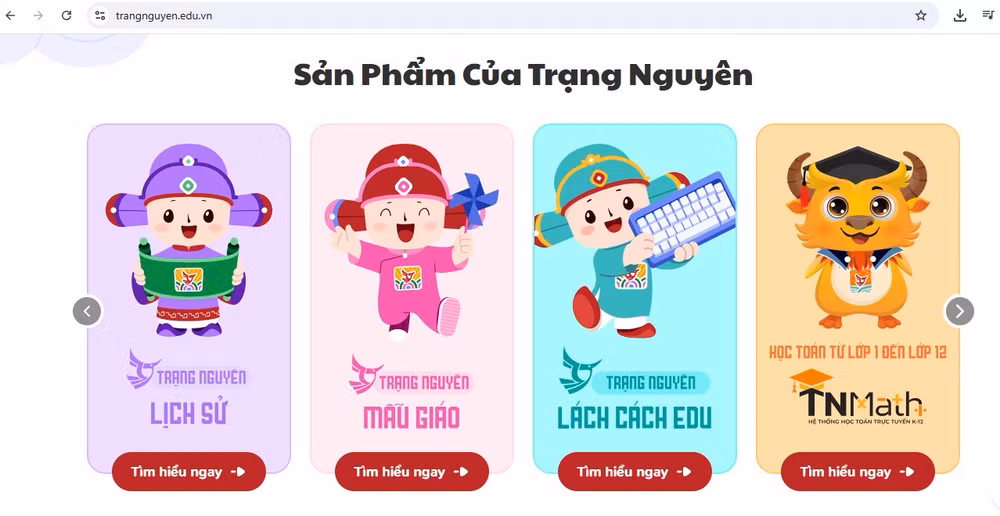Tap Tìm hiểu ngay under Mẫu Giáo
1000x516 pixels.
tap(412, 472)
